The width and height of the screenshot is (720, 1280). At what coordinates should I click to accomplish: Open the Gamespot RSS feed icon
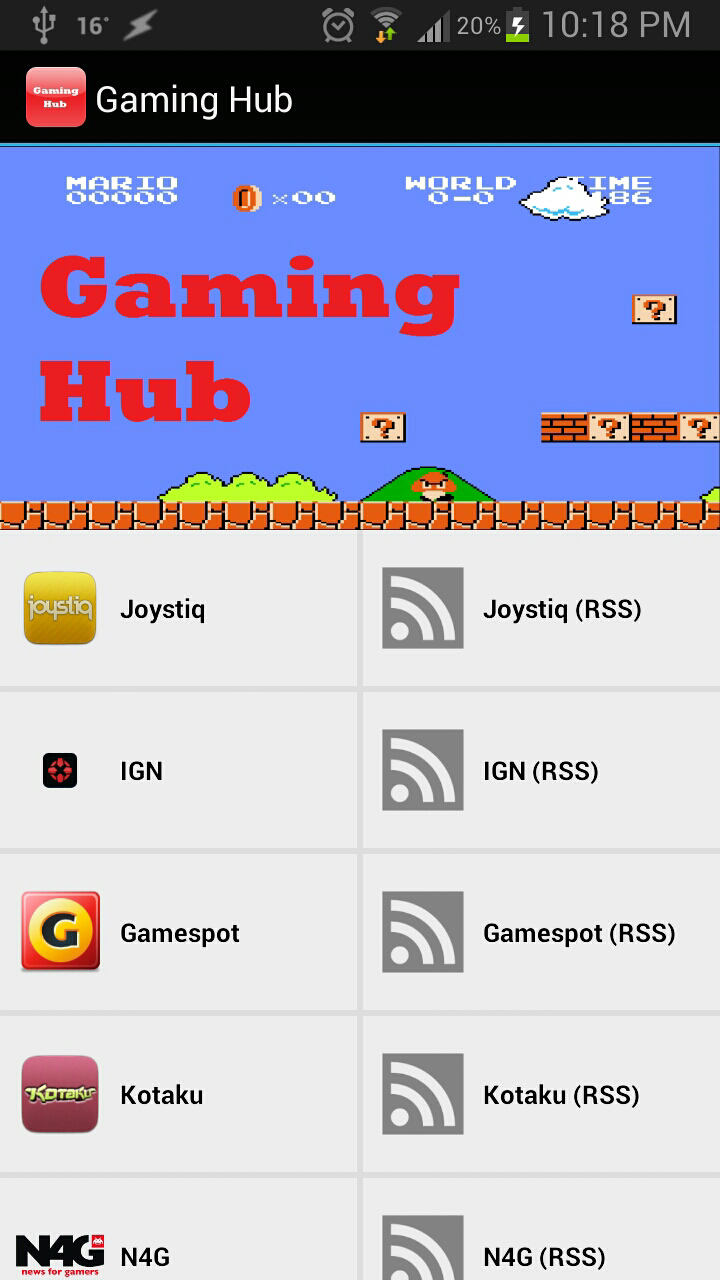(x=422, y=932)
